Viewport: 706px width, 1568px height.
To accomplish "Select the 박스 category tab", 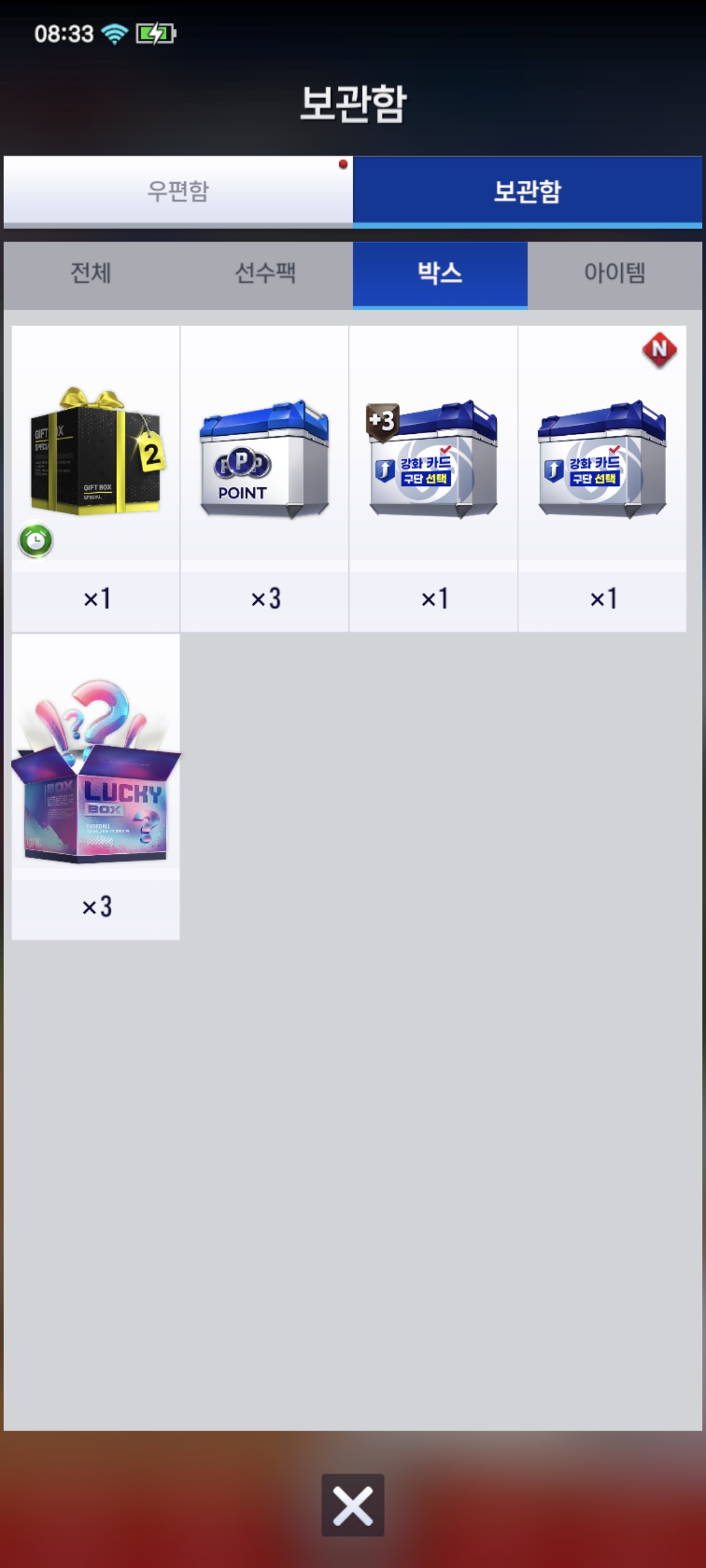I will (440, 273).
